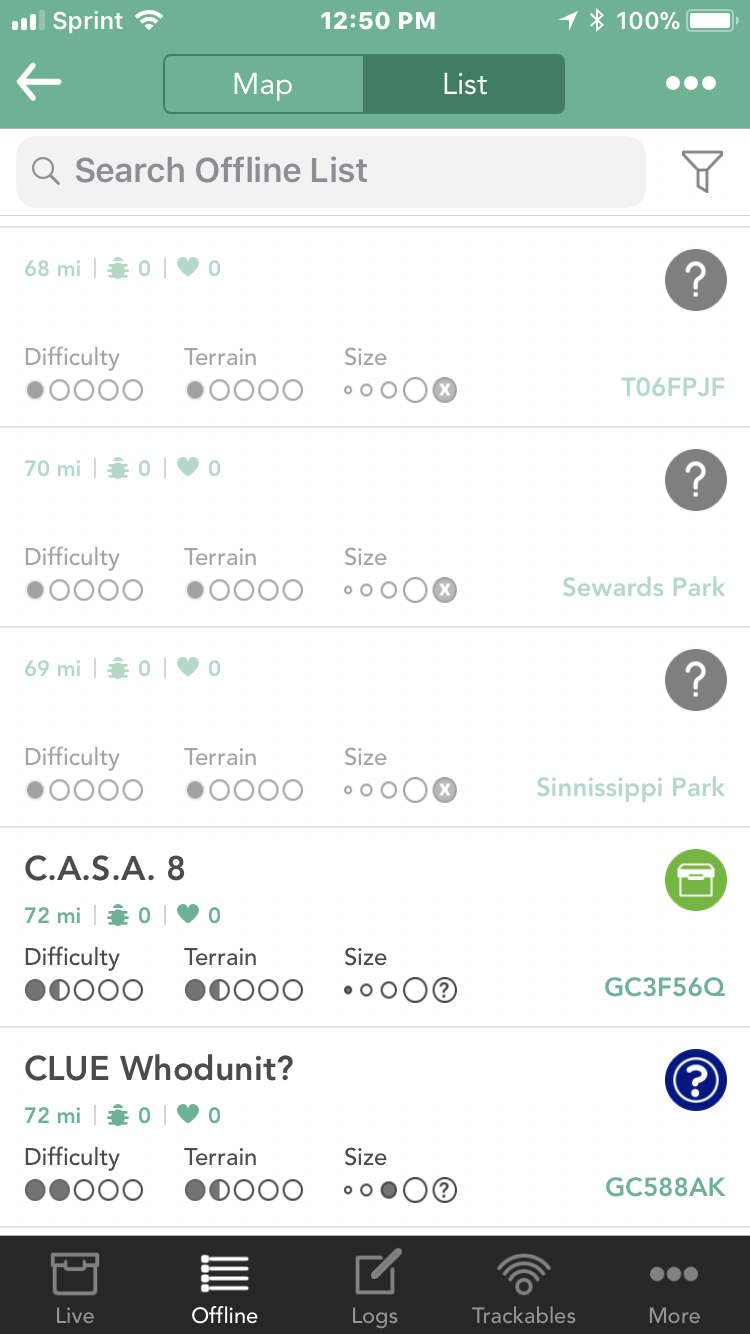Switch to Map view
The width and height of the screenshot is (750, 1334).
[x=263, y=84]
